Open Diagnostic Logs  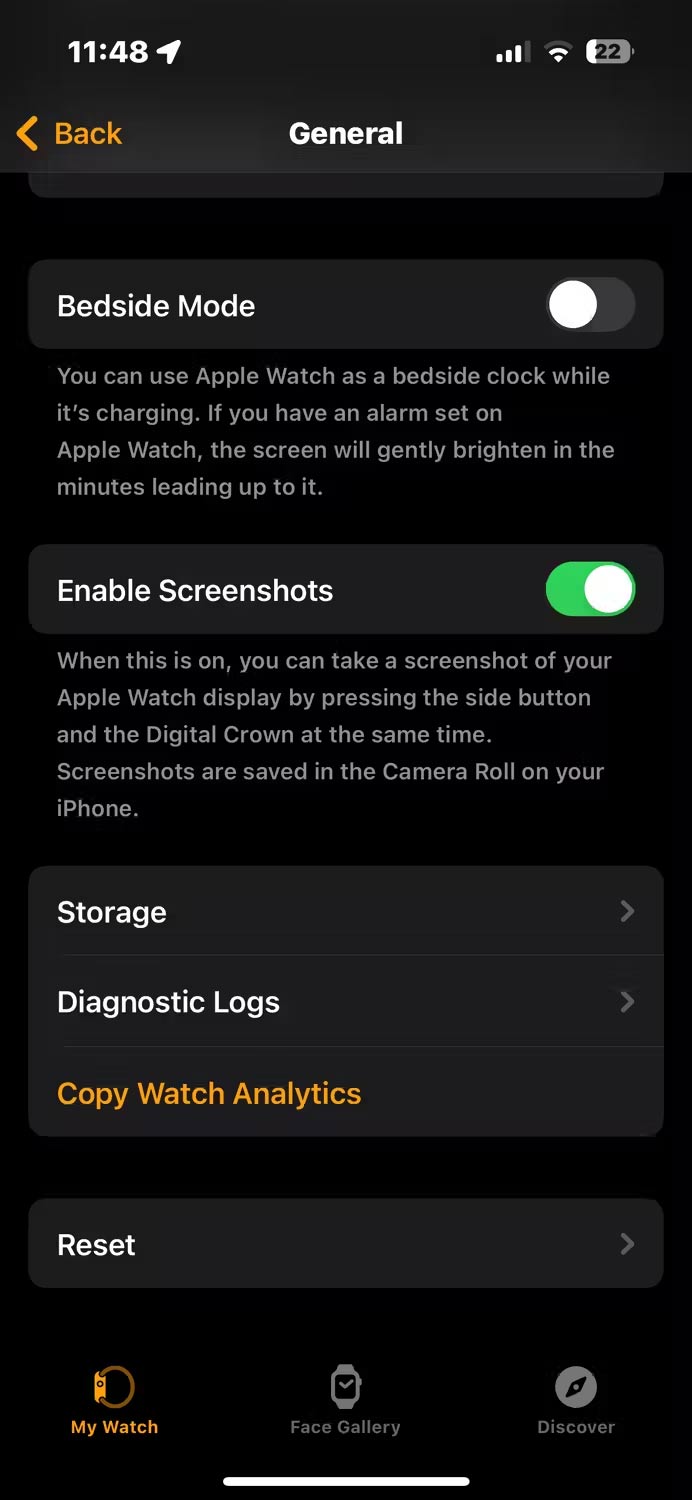pos(345,1002)
